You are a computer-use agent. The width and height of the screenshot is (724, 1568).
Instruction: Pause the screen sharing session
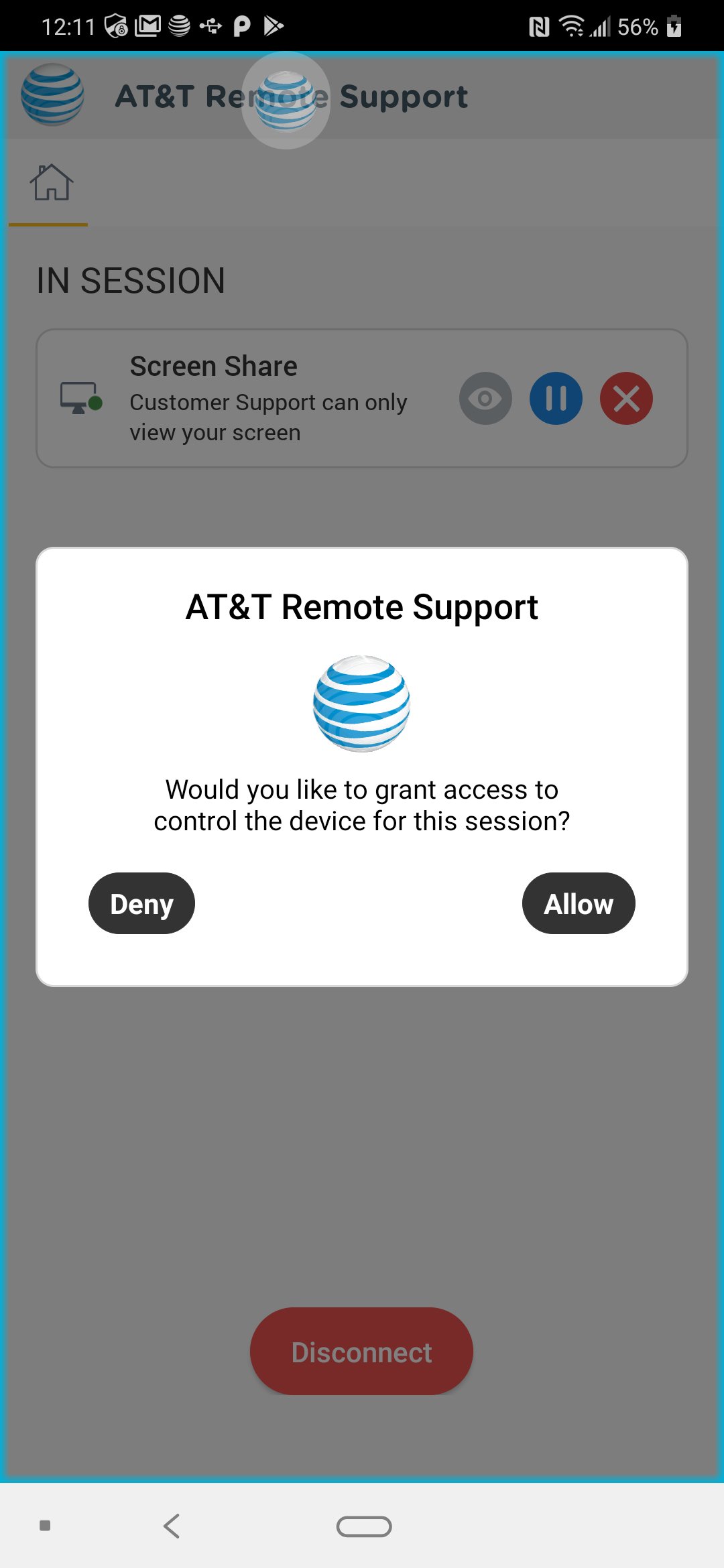(x=555, y=398)
